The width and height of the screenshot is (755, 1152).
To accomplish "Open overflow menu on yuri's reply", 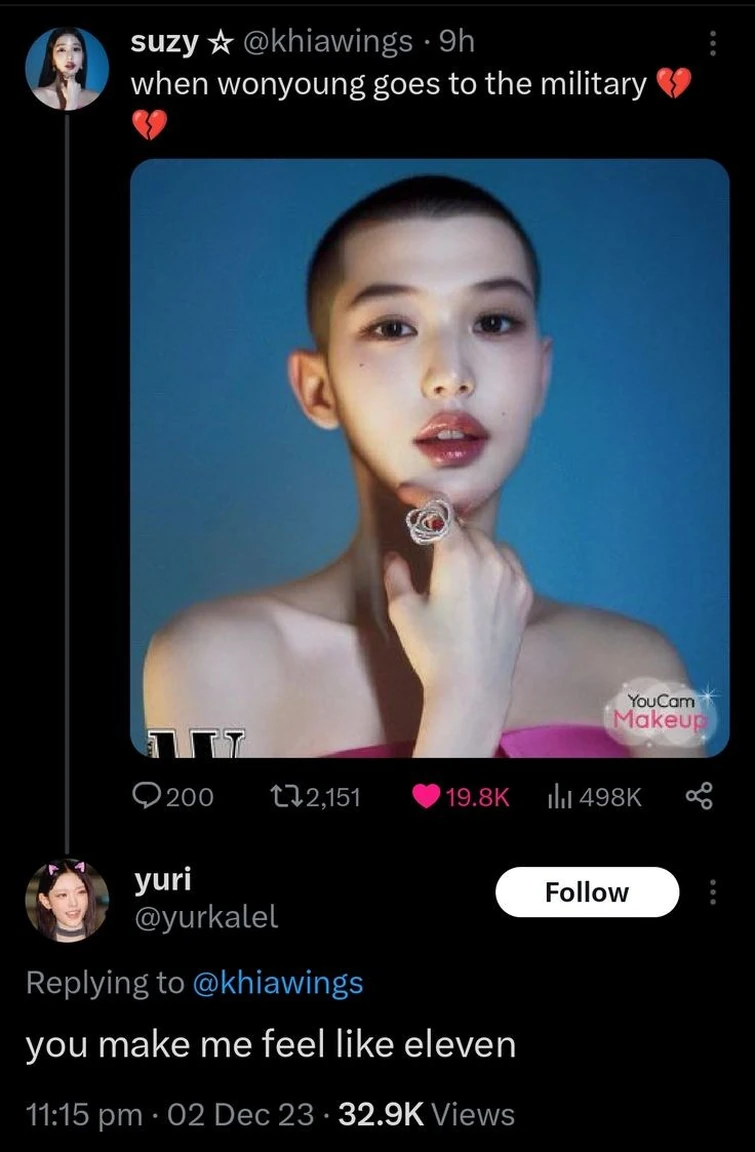I will 713,892.
